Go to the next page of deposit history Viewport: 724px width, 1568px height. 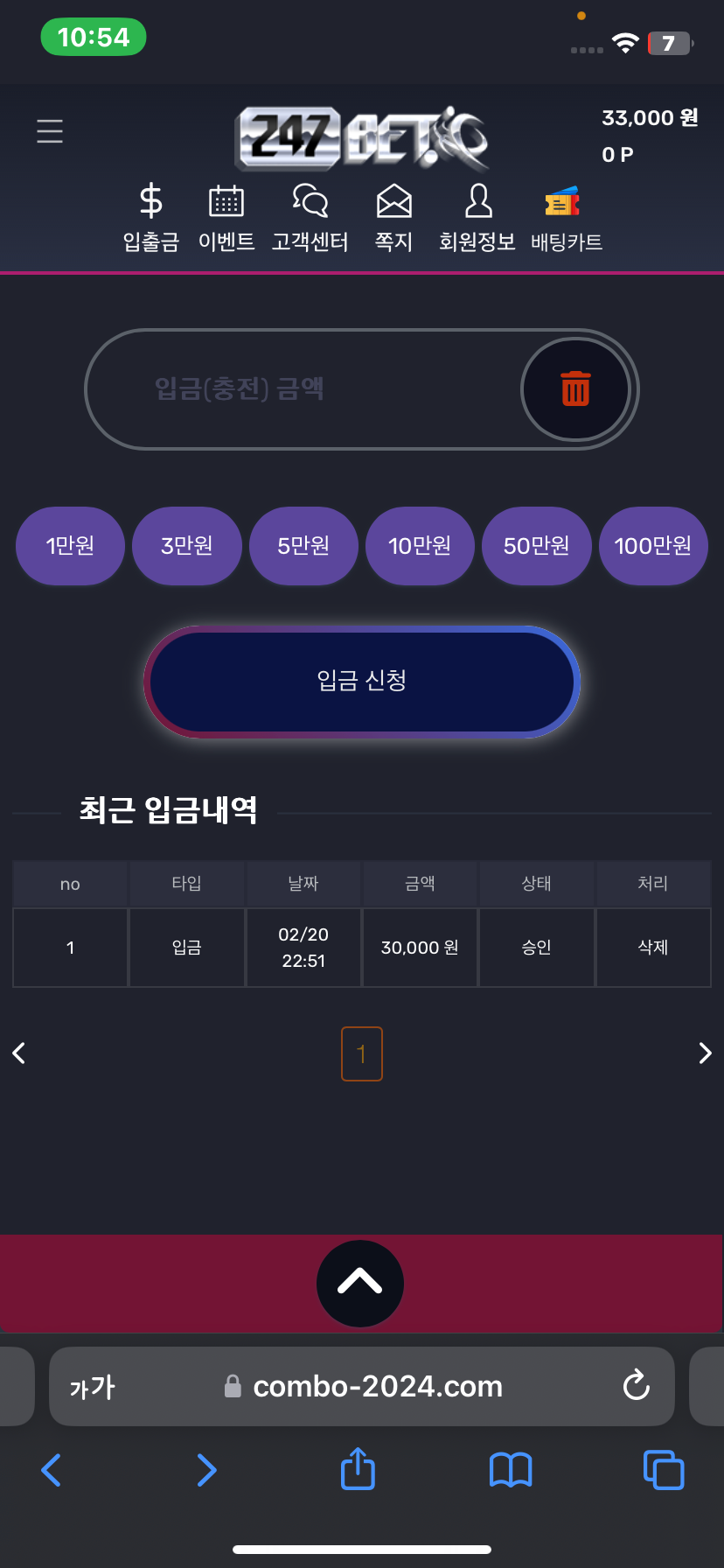[705, 1053]
